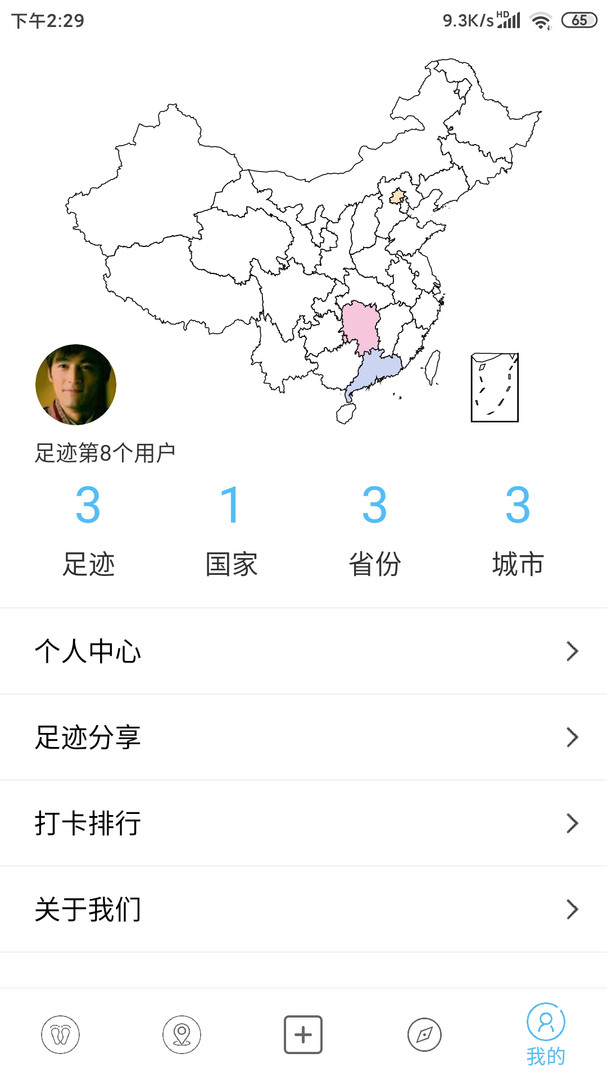Switch to the map location tab
The height and width of the screenshot is (1080, 607).
(182, 1034)
